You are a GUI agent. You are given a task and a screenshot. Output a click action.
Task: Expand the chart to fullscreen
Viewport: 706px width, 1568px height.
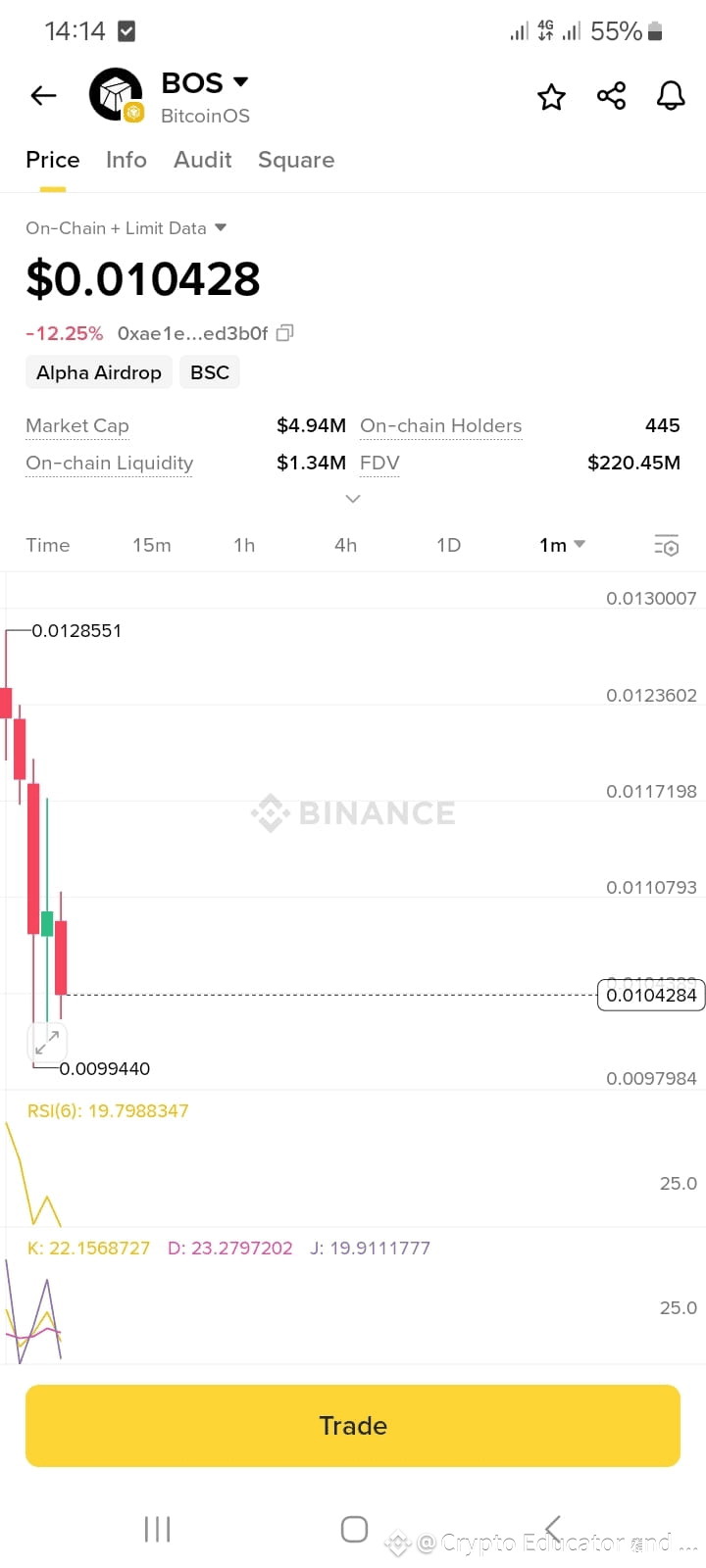[x=47, y=1041]
